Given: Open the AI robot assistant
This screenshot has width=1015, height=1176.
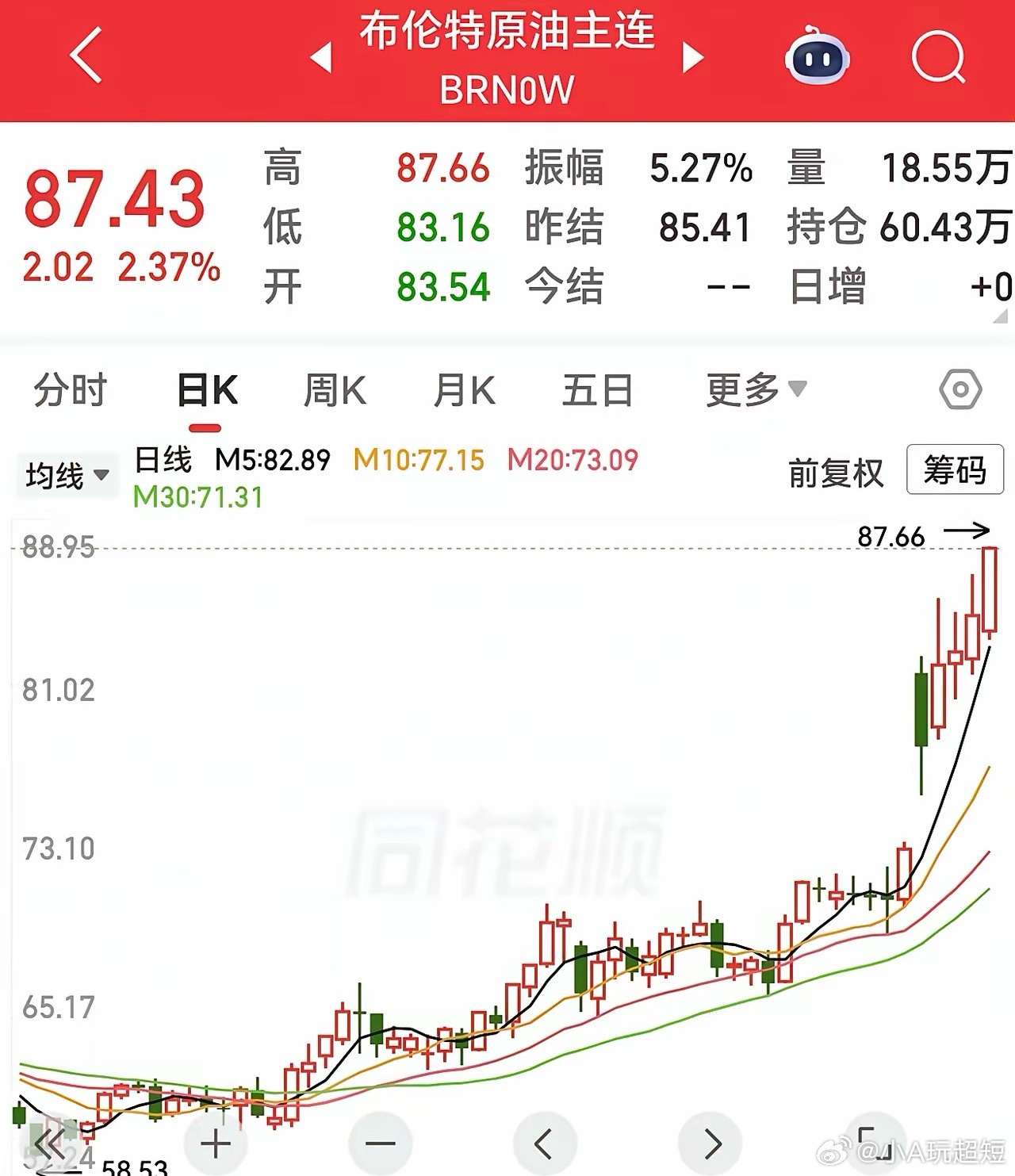Looking at the screenshot, I should click(817, 57).
